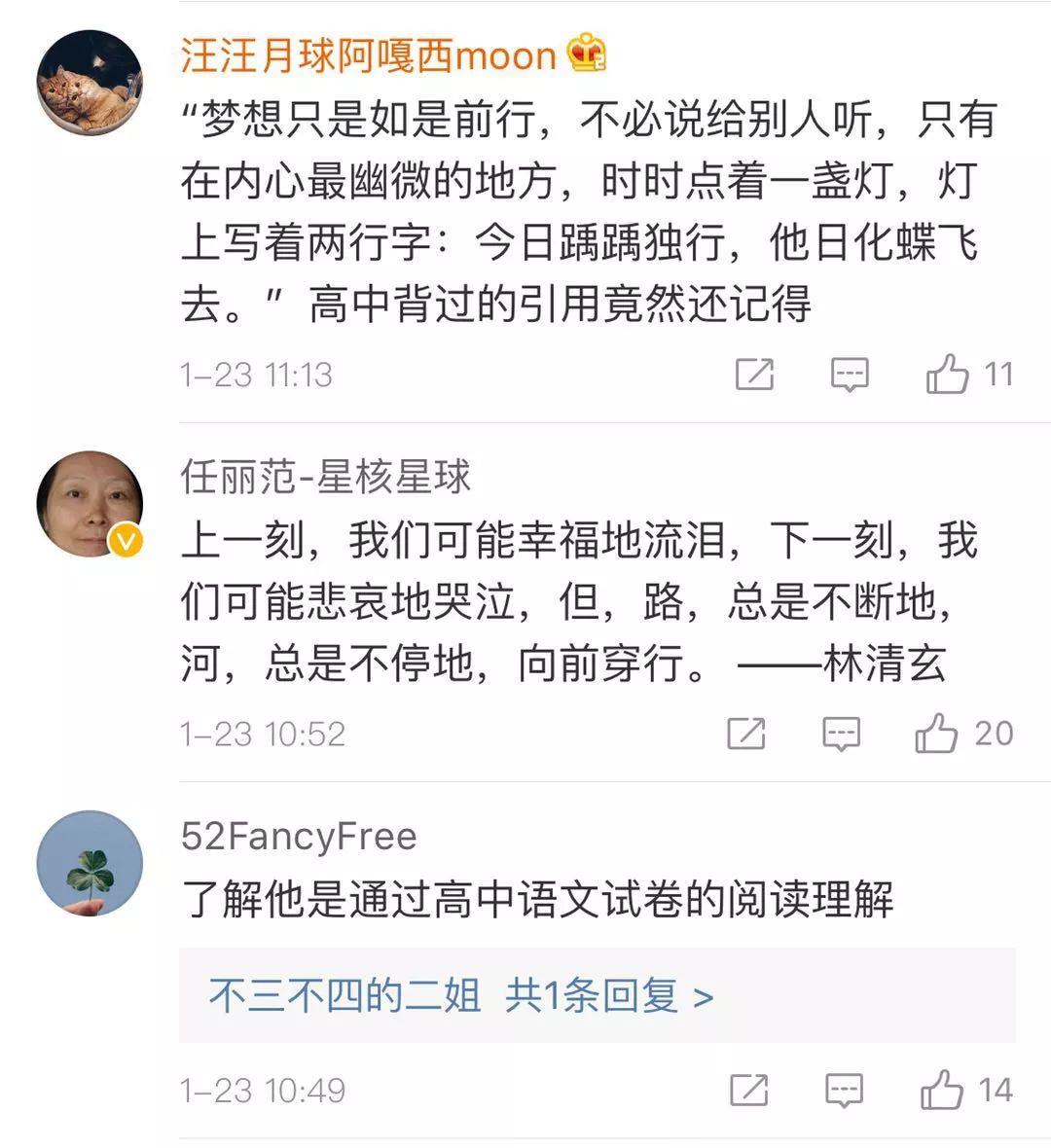Repost 汪汪月球阿嘎西moon's comment
The width and height of the screenshot is (1051, 1148).
[x=754, y=375]
